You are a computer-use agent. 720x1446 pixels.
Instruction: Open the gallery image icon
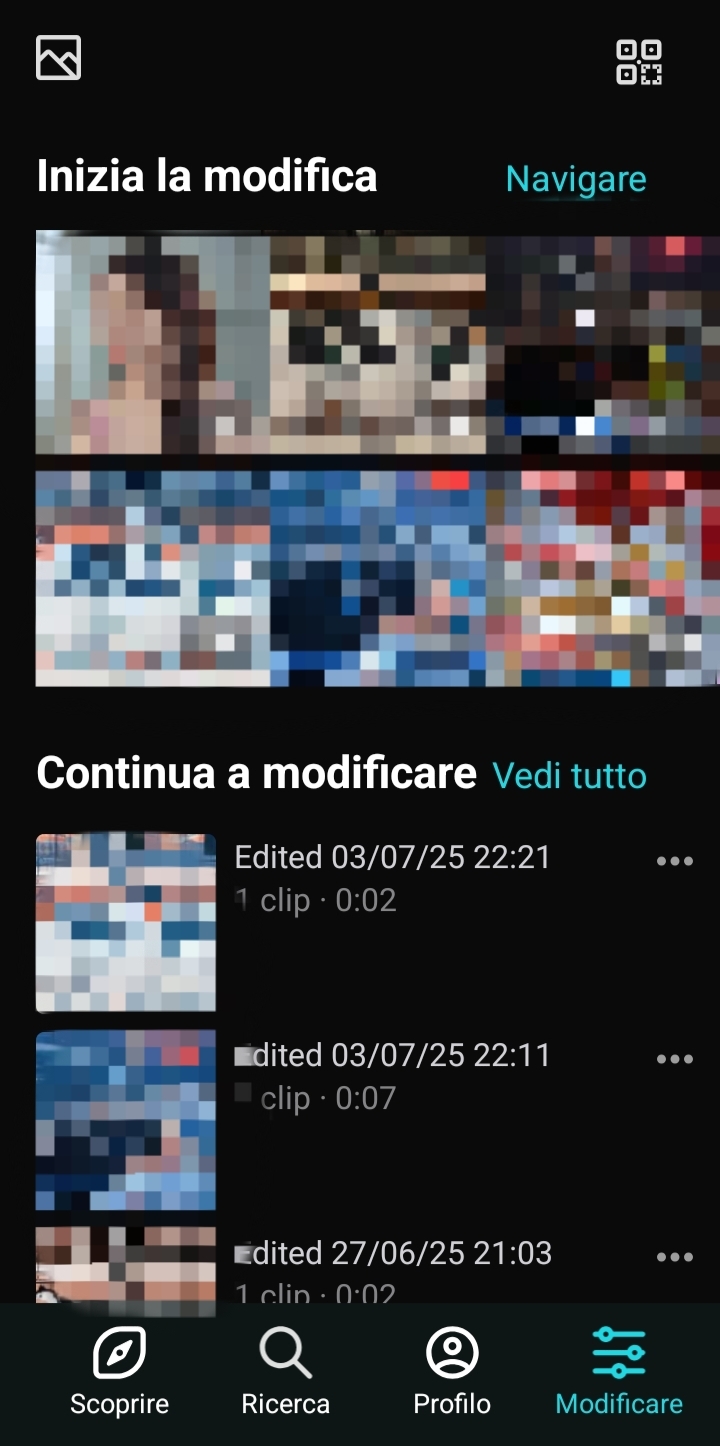click(x=58, y=57)
